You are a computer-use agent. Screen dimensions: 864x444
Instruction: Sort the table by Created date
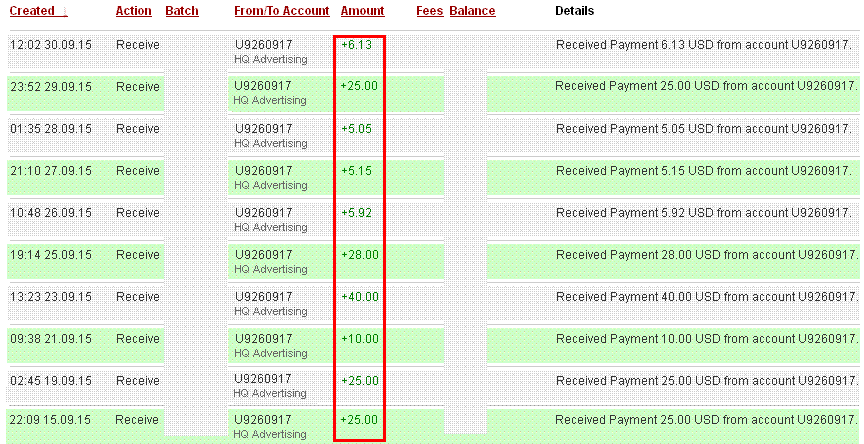pyautogui.click(x=34, y=11)
